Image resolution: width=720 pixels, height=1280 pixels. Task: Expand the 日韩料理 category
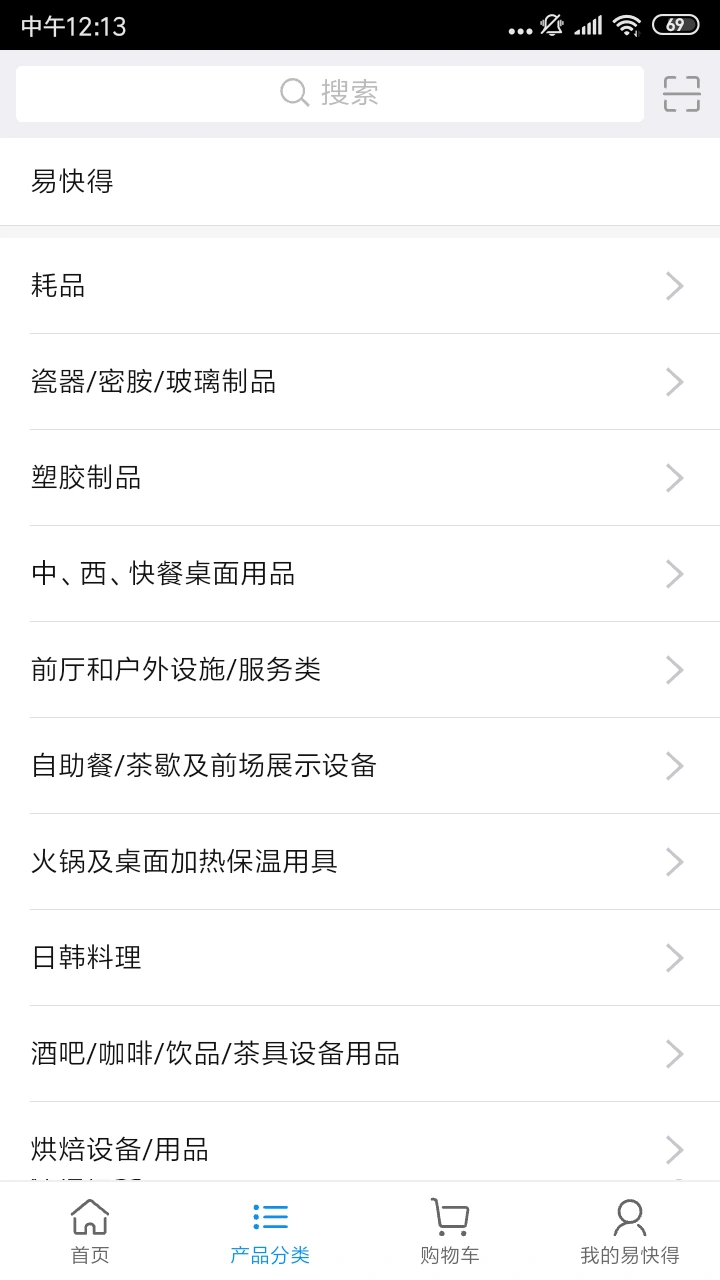(360, 958)
